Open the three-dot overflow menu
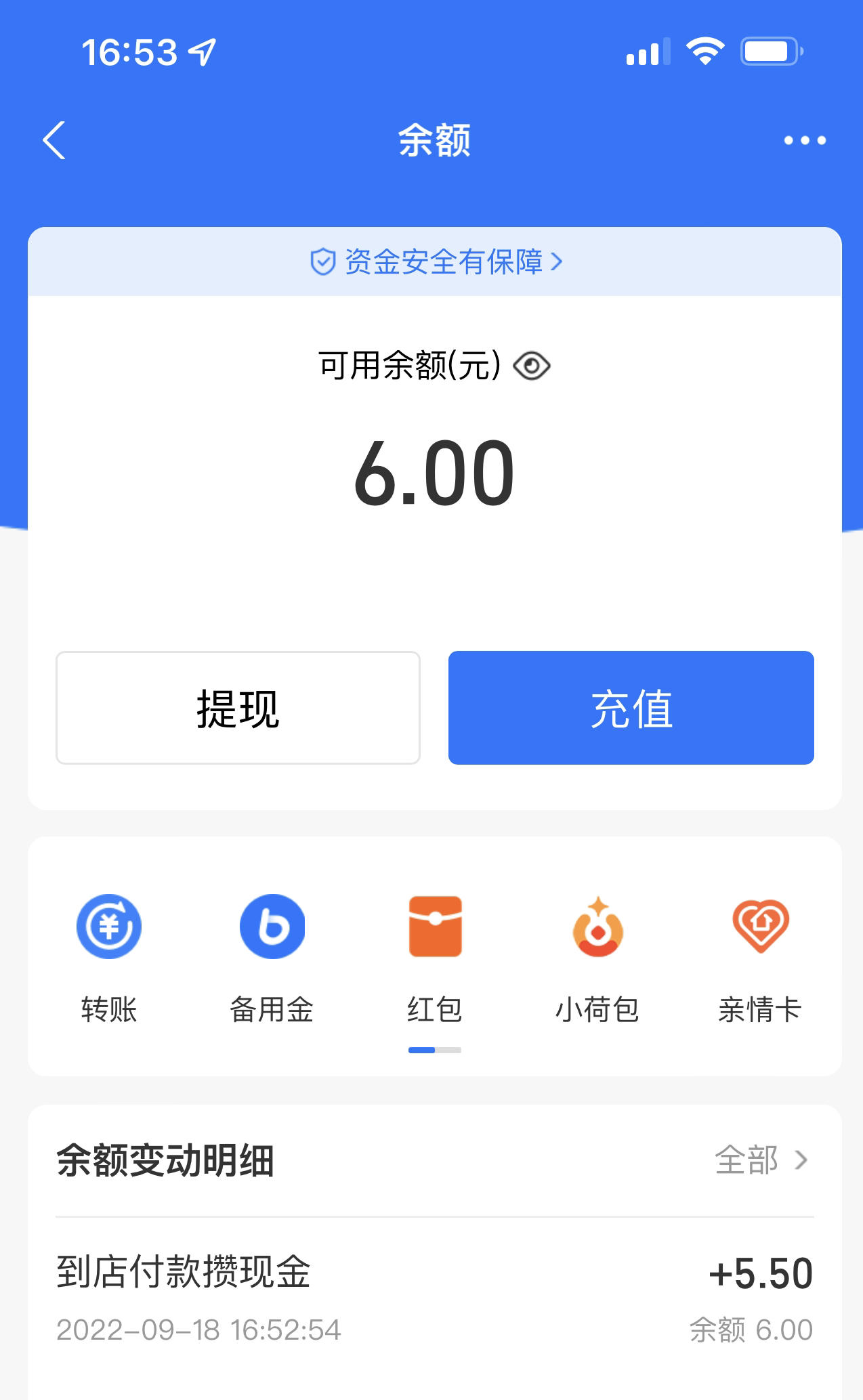 [805, 140]
